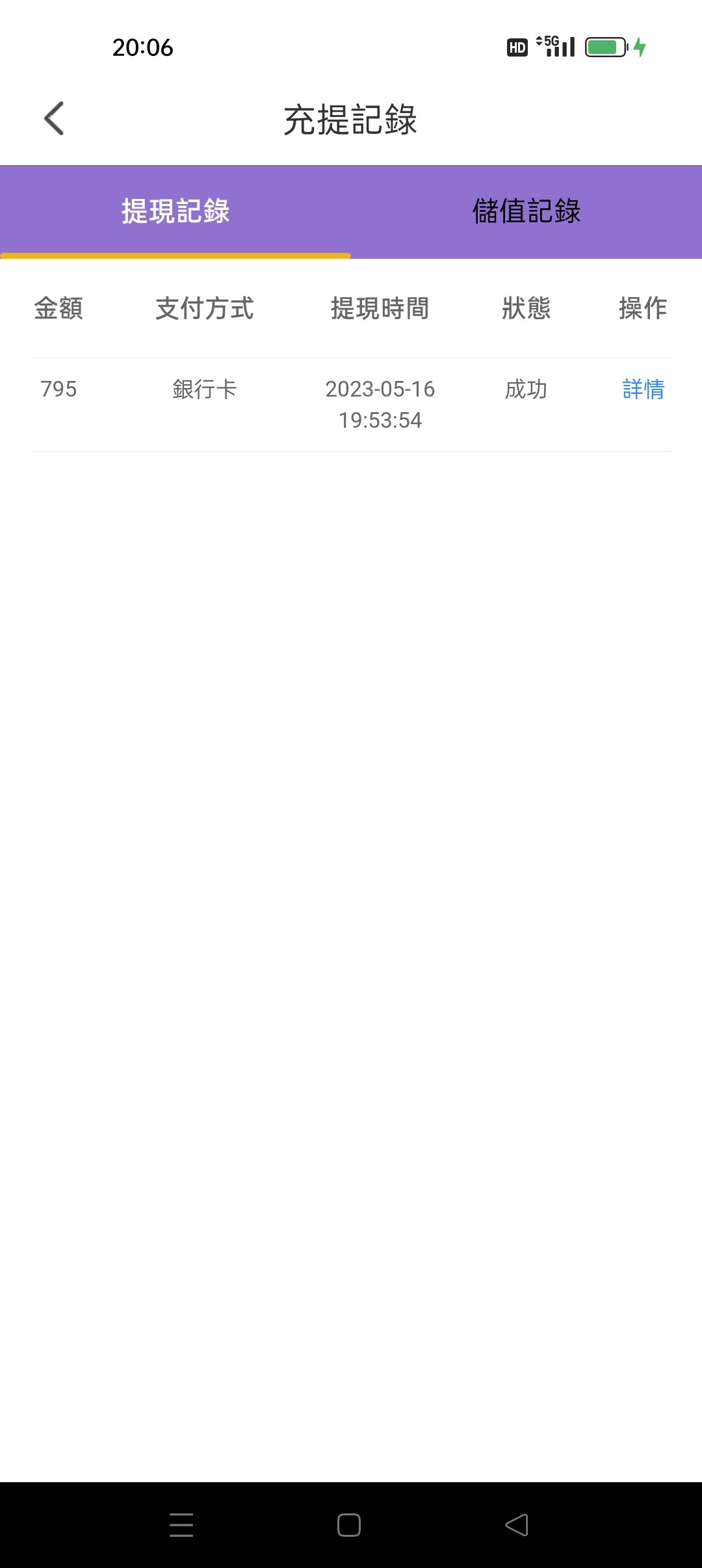Open 詳情 for the 795 withdrawal
Image resolution: width=702 pixels, height=1568 pixels.
[643, 389]
